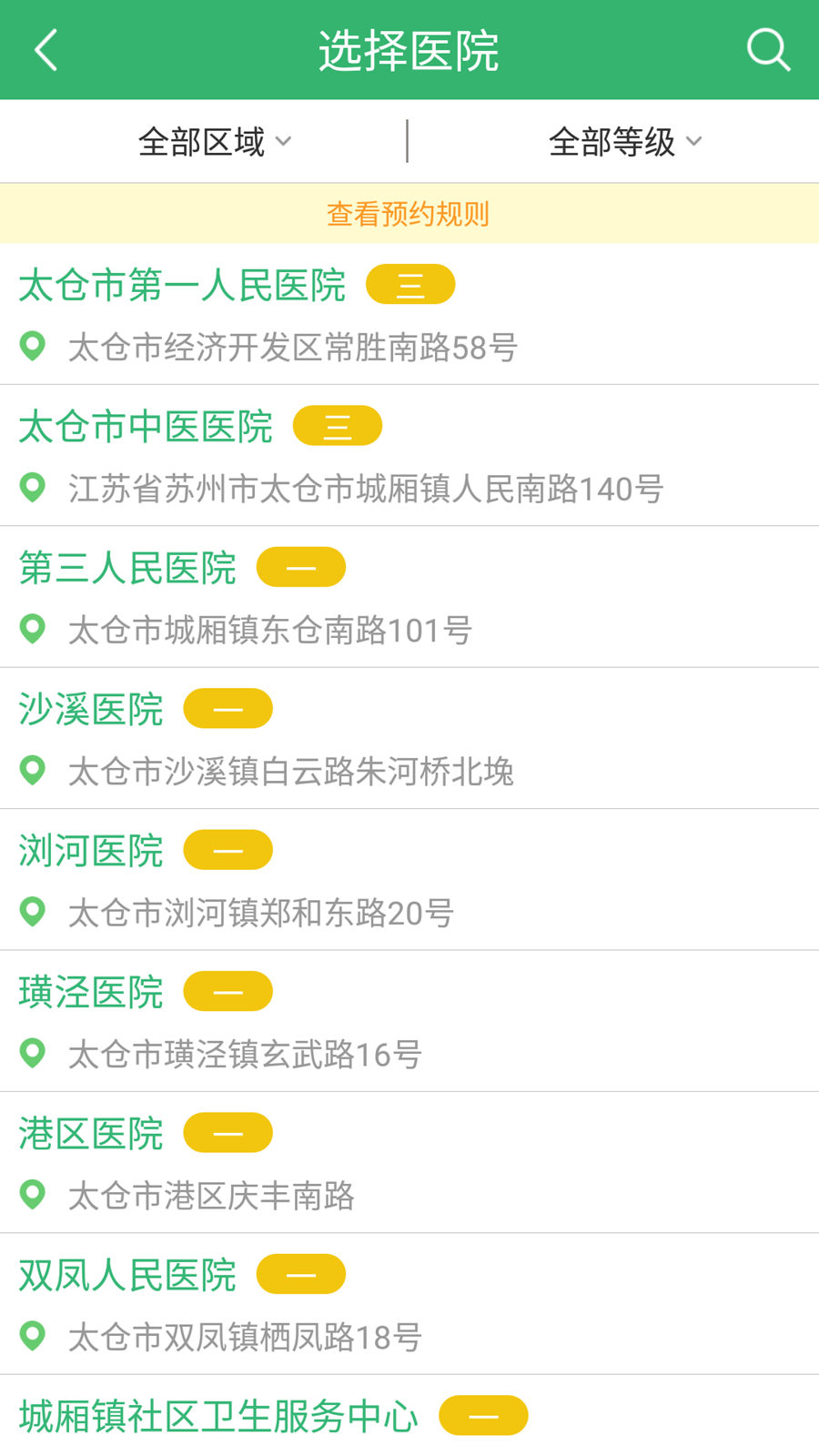Open the 查看预约规则 appointment rules link
The image size is (819, 1456).
click(409, 214)
